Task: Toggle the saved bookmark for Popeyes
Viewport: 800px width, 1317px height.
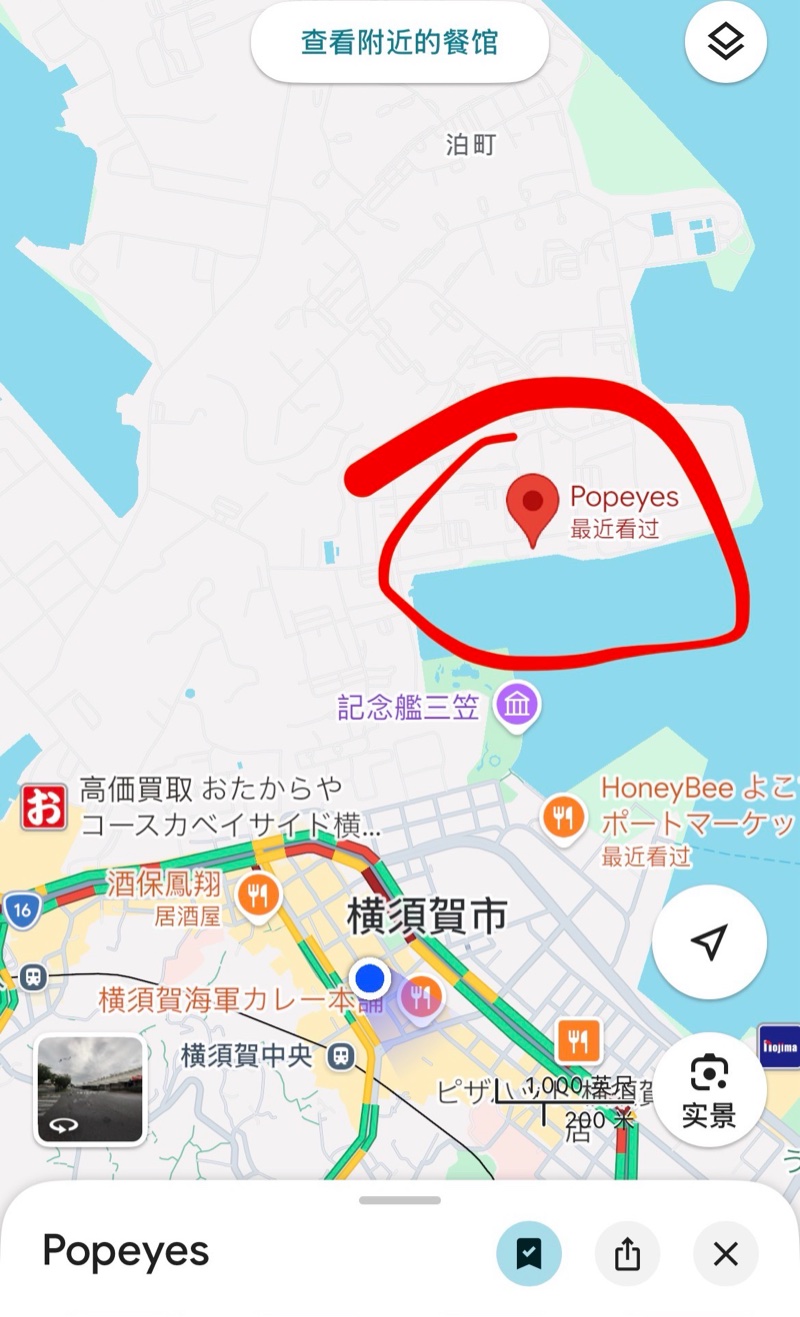Action: [x=529, y=1253]
